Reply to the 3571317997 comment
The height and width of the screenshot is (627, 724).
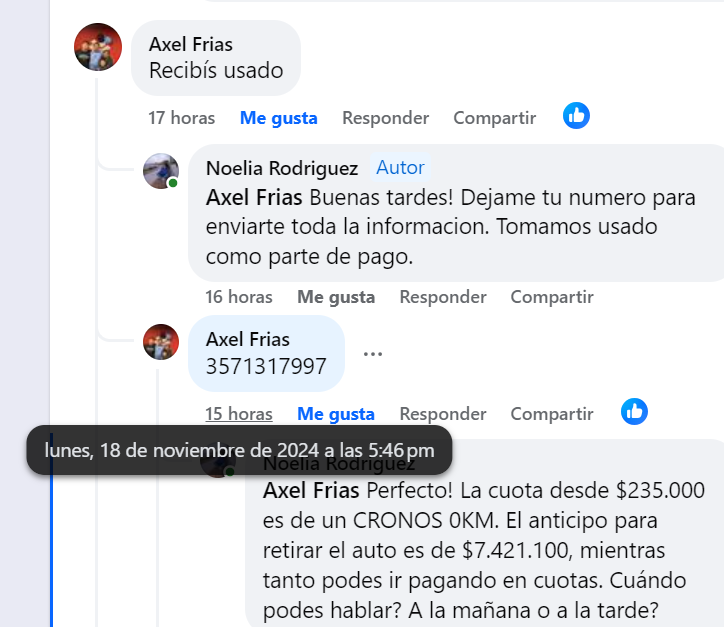(442, 414)
